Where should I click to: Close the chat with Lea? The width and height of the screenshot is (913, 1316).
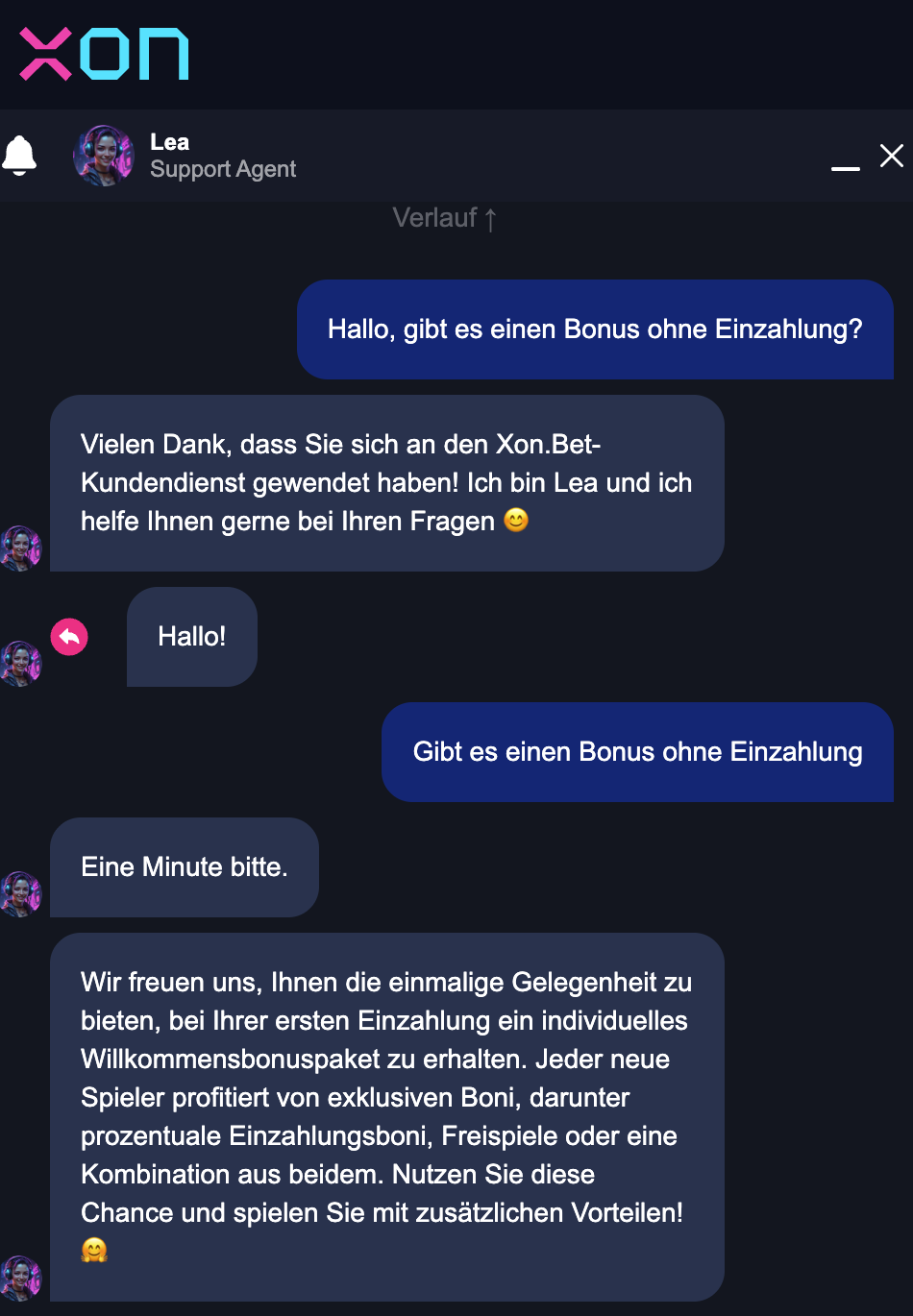(x=891, y=156)
